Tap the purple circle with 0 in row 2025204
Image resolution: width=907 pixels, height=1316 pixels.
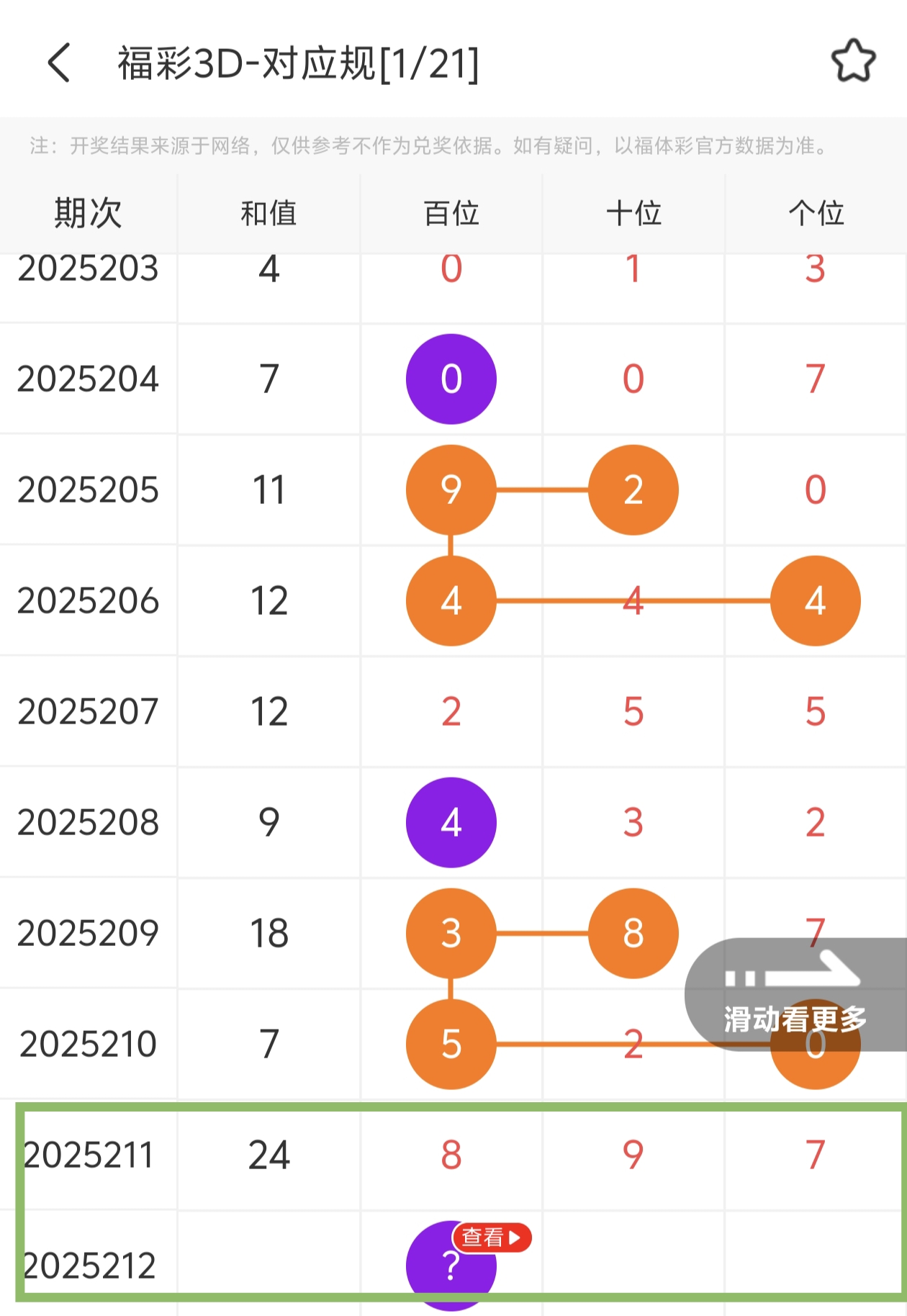tap(451, 379)
